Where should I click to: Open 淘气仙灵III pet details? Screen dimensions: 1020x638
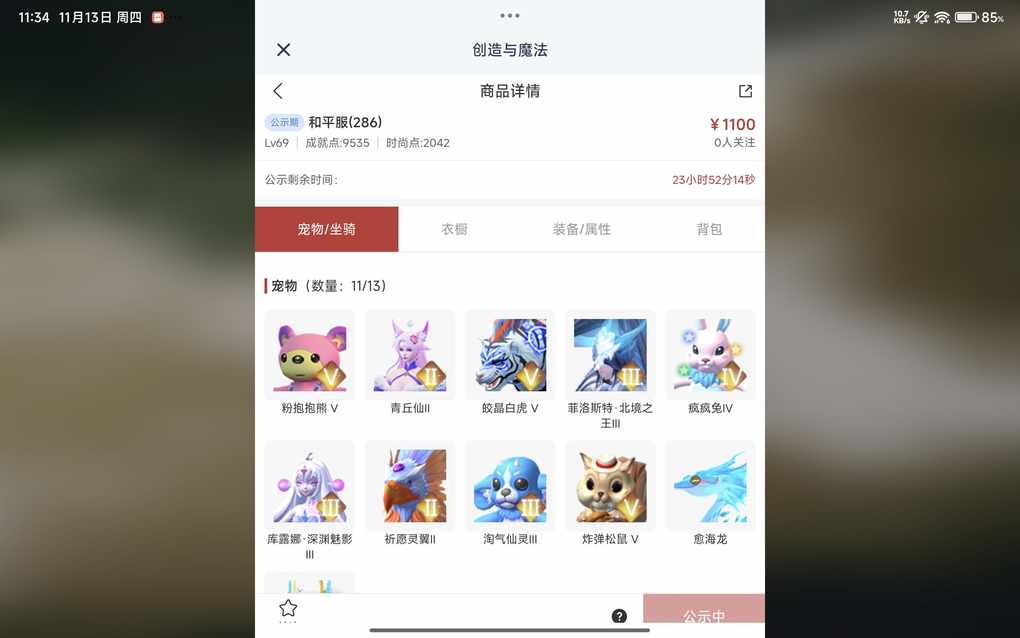click(510, 486)
